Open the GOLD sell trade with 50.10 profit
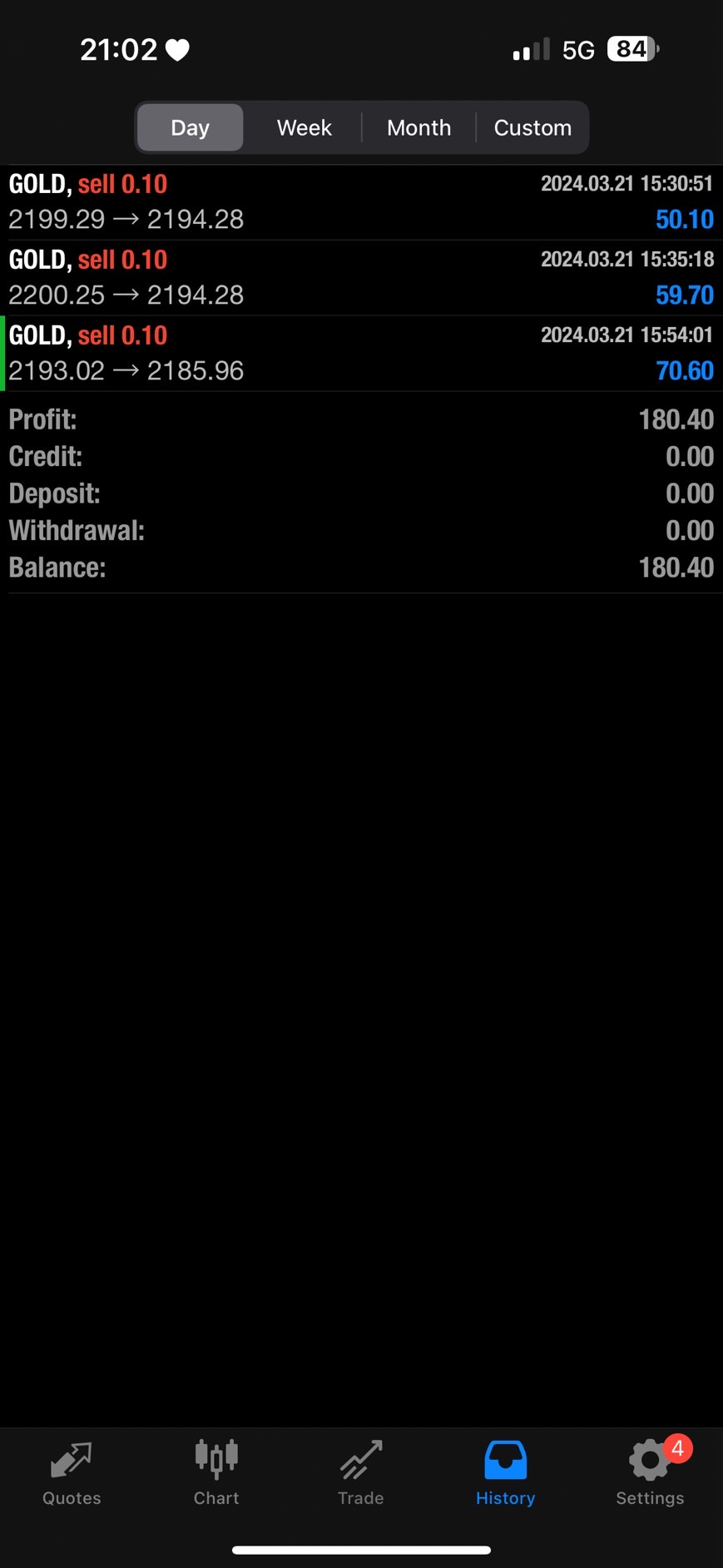Screen dimensions: 723x1568 coord(361,202)
